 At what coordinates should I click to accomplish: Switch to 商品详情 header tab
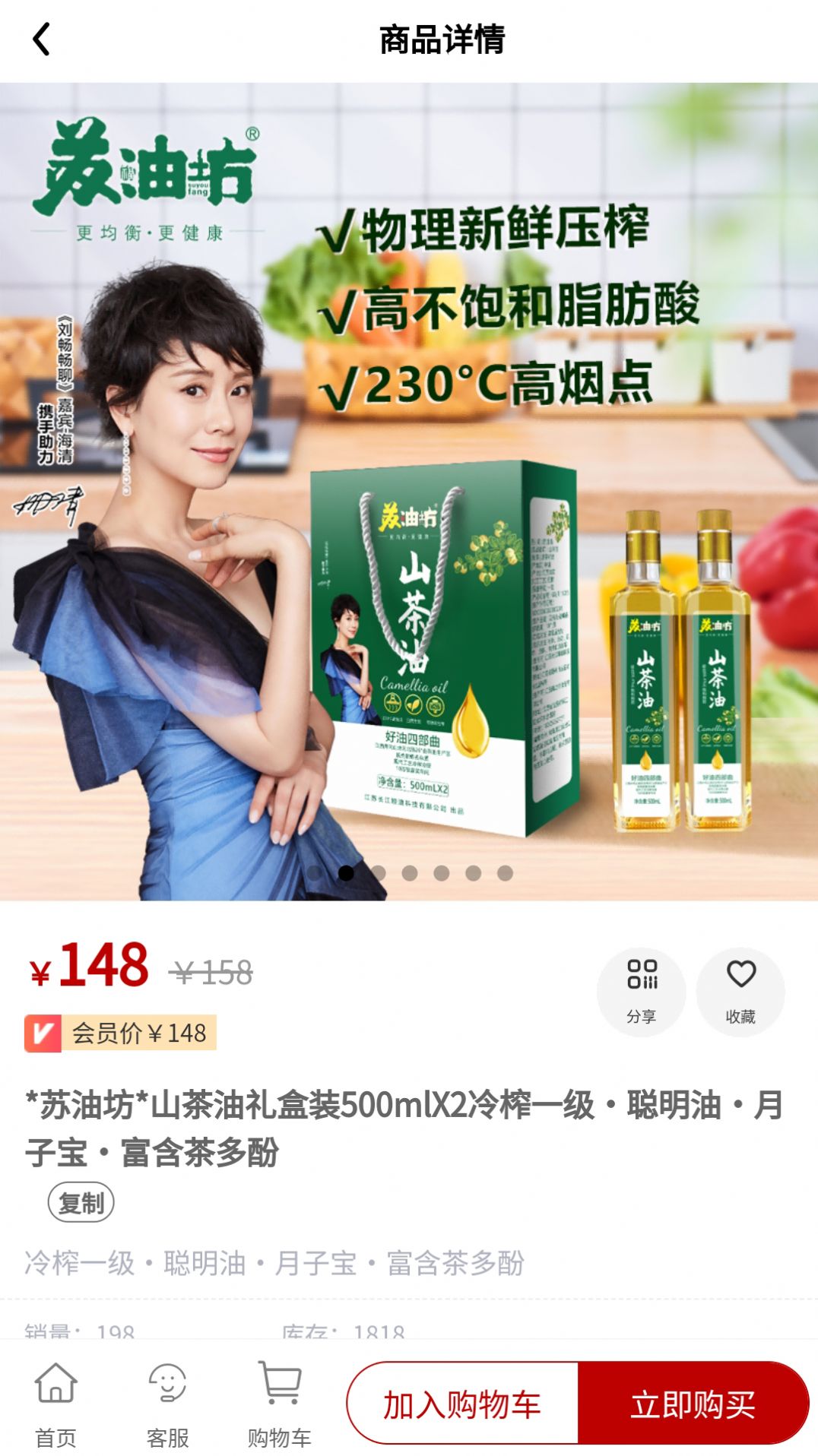click(443, 40)
